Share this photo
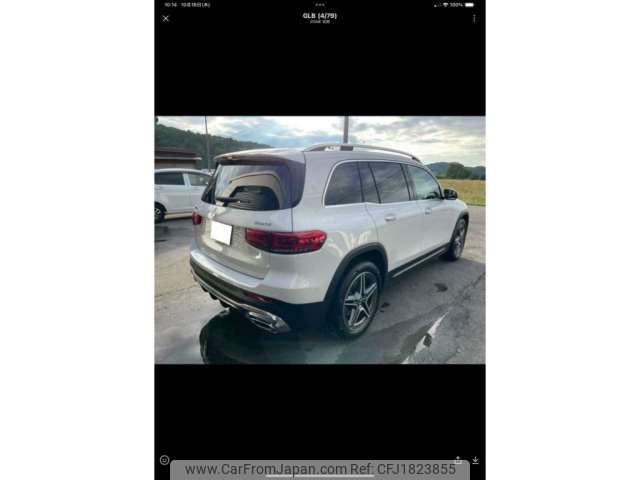This screenshot has height=480, width=640. (x=458, y=460)
